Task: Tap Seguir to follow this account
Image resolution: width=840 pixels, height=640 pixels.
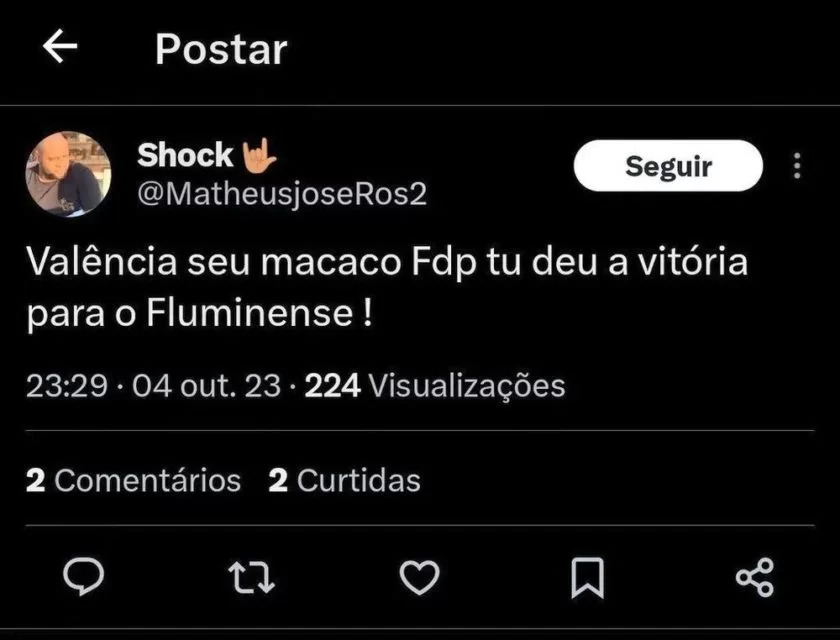Action: tap(668, 166)
